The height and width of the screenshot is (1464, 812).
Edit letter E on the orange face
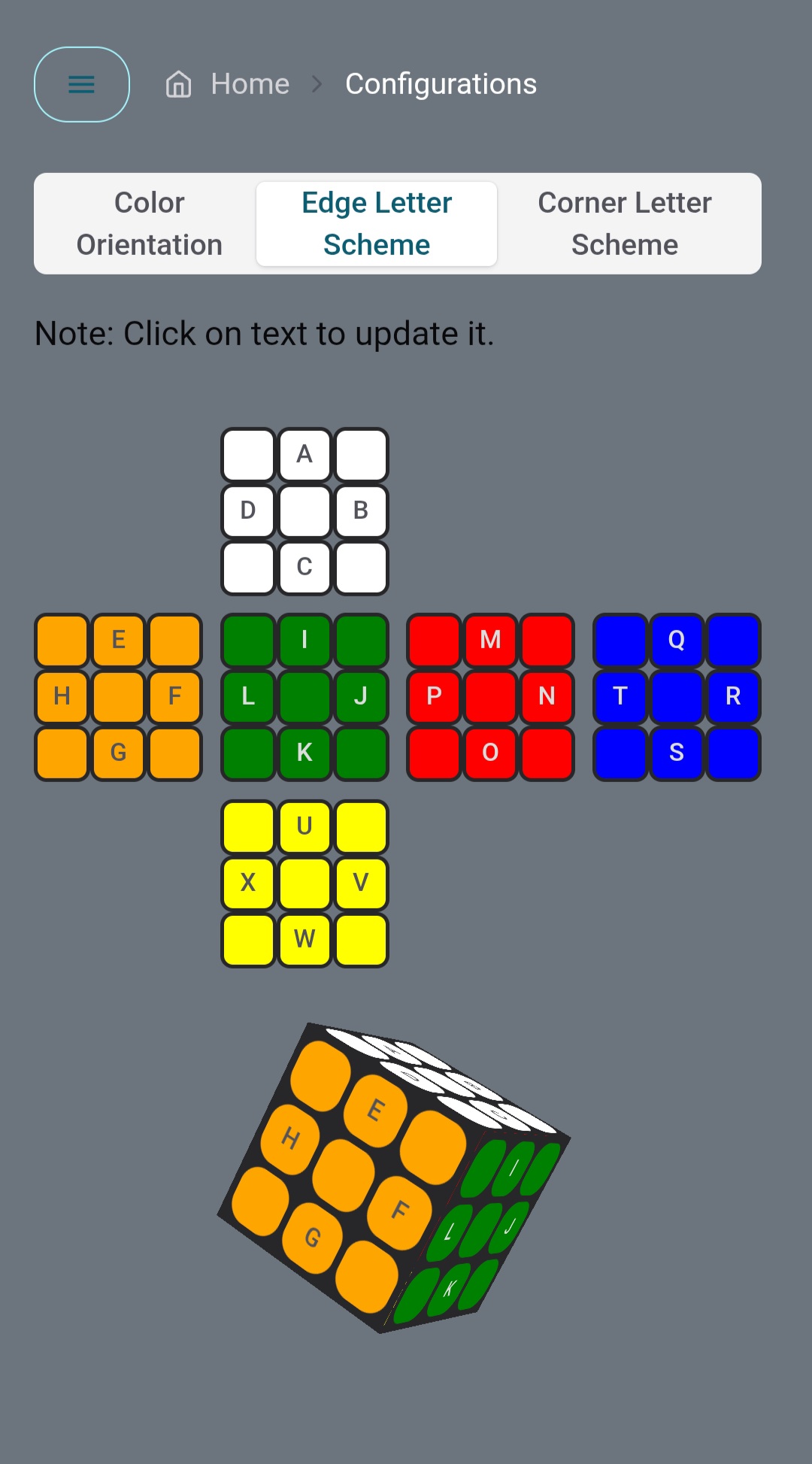click(118, 640)
